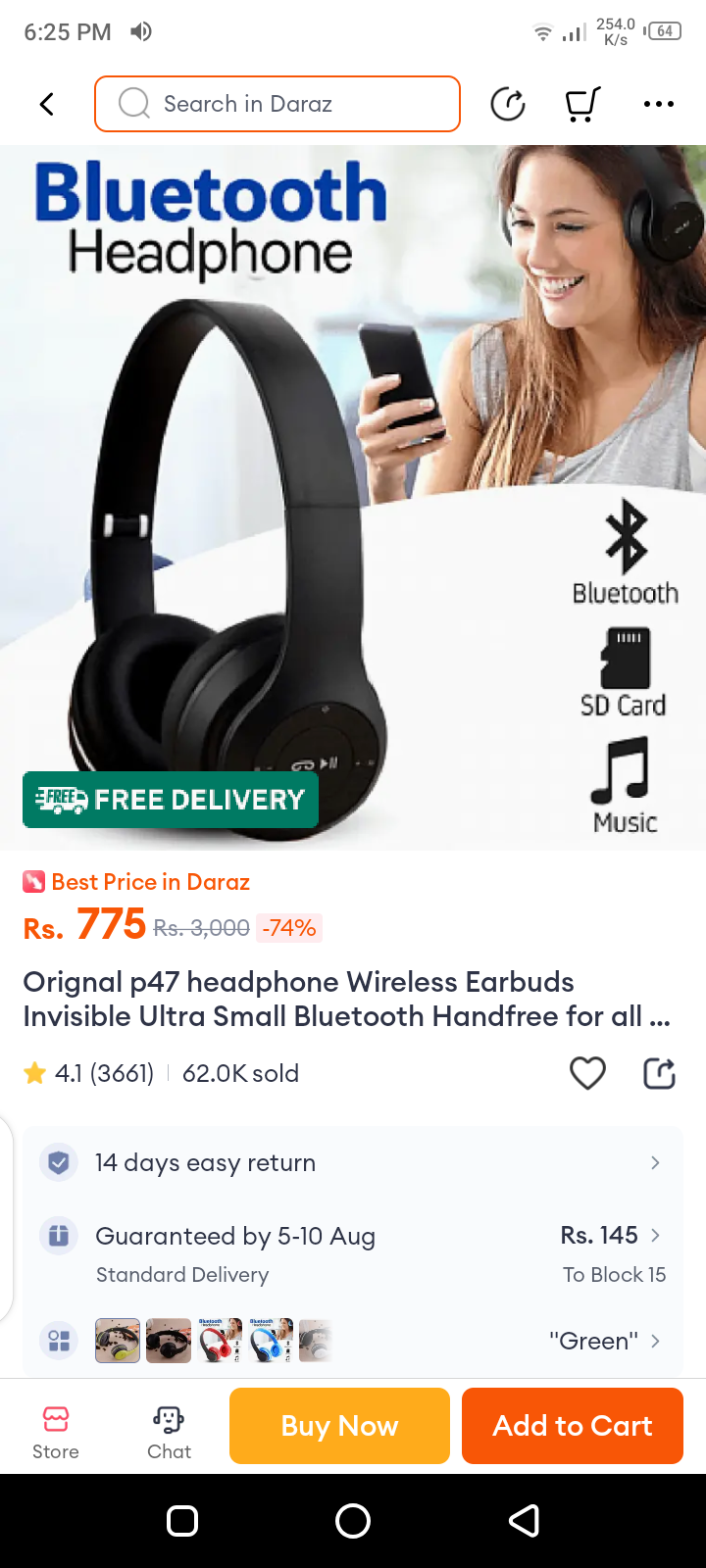Start a Chat with the seller

(169, 1431)
